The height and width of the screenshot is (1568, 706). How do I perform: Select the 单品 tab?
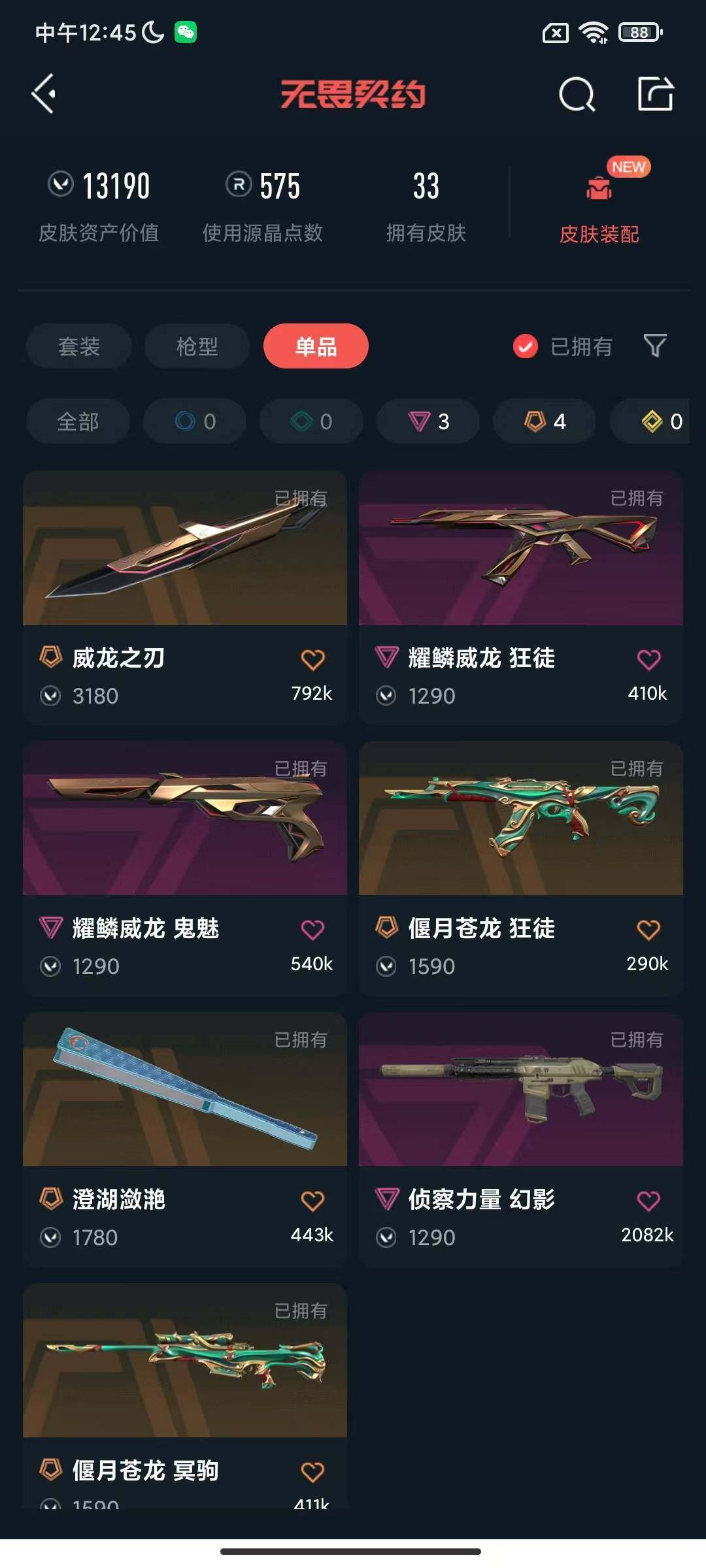click(x=316, y=346)
